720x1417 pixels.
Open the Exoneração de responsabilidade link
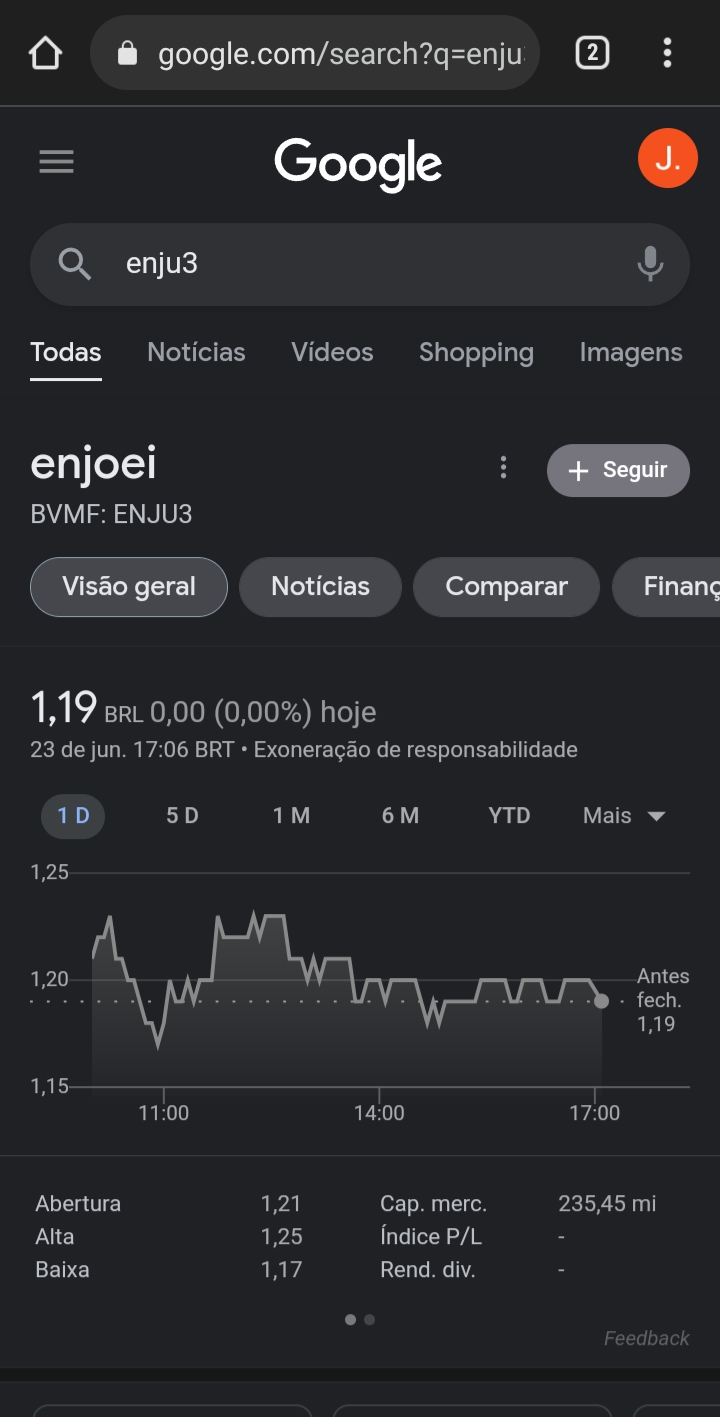[416, 749]
